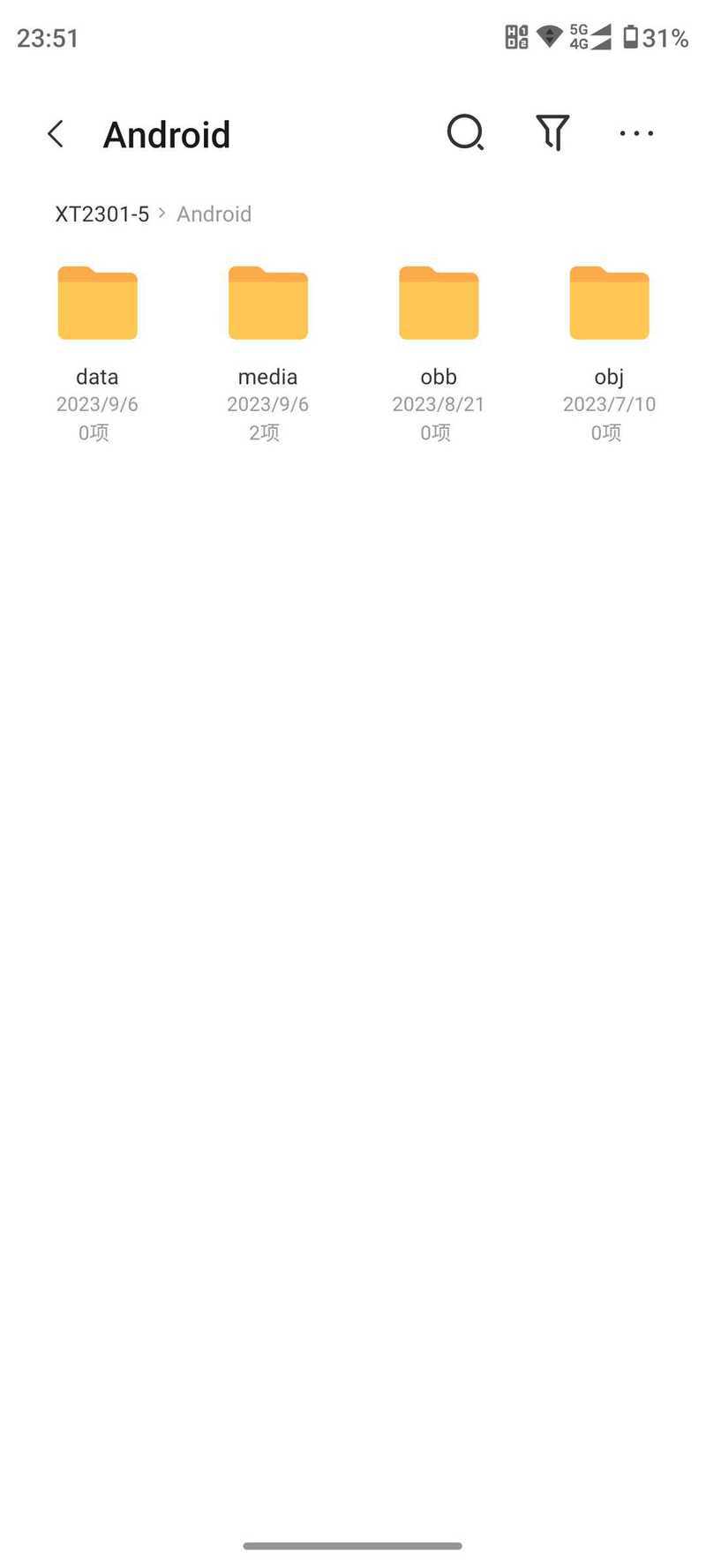Screen dimensions: 706x1568
Task: Open the filter funnel icon
Action: click(552, 133)
